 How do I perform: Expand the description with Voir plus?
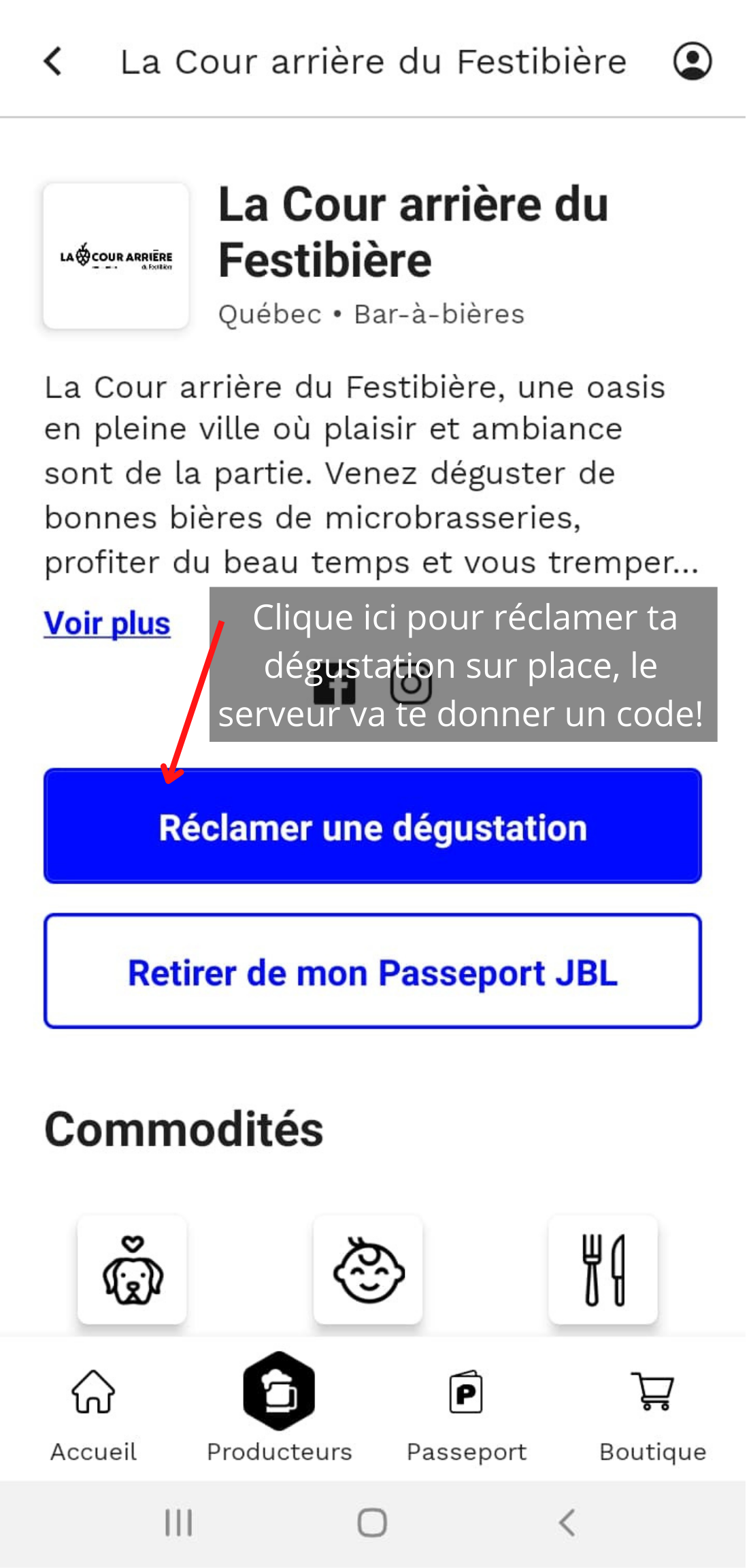pos(107,623)
